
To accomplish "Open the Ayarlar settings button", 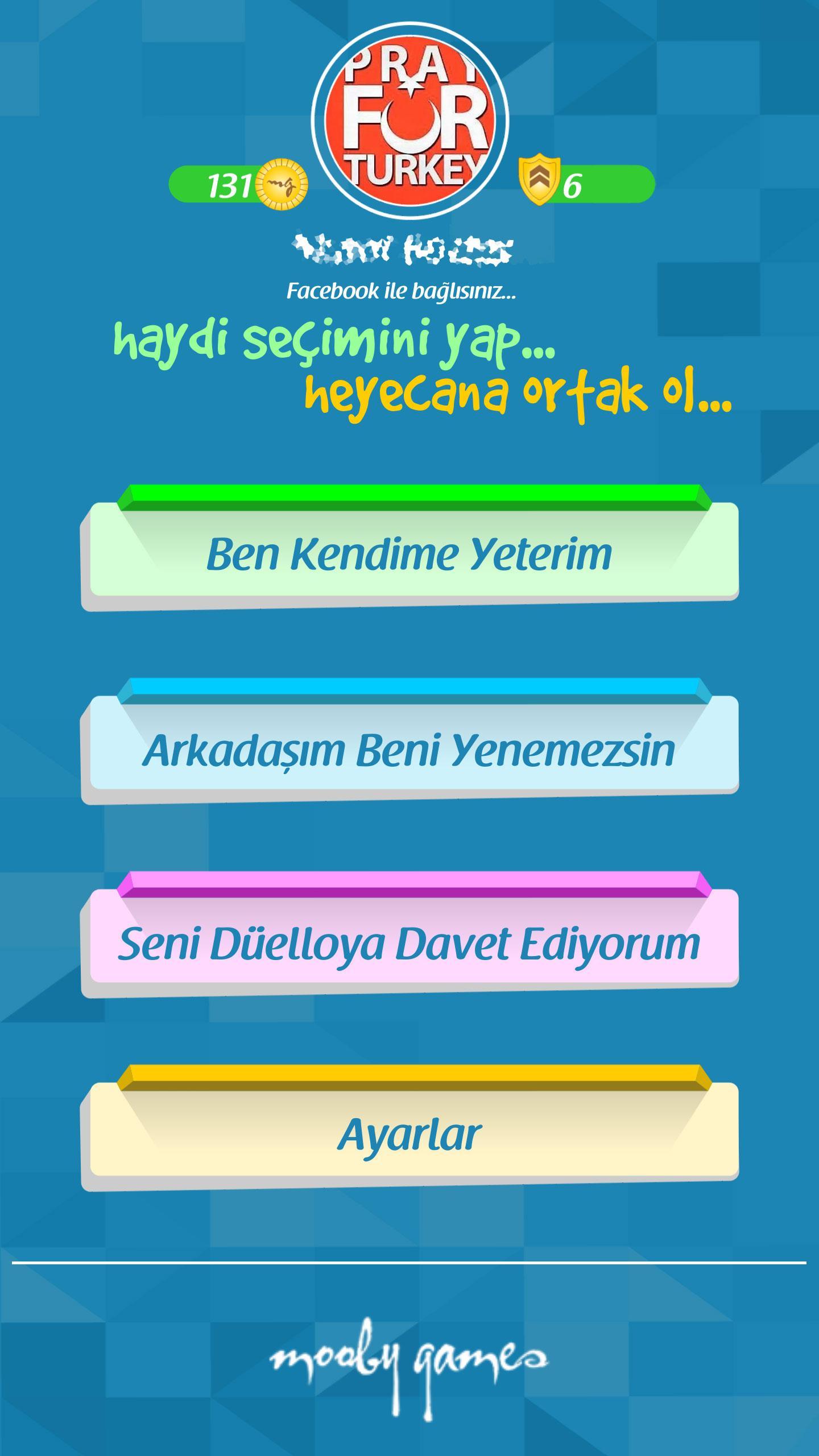I will coord(409,1135).
